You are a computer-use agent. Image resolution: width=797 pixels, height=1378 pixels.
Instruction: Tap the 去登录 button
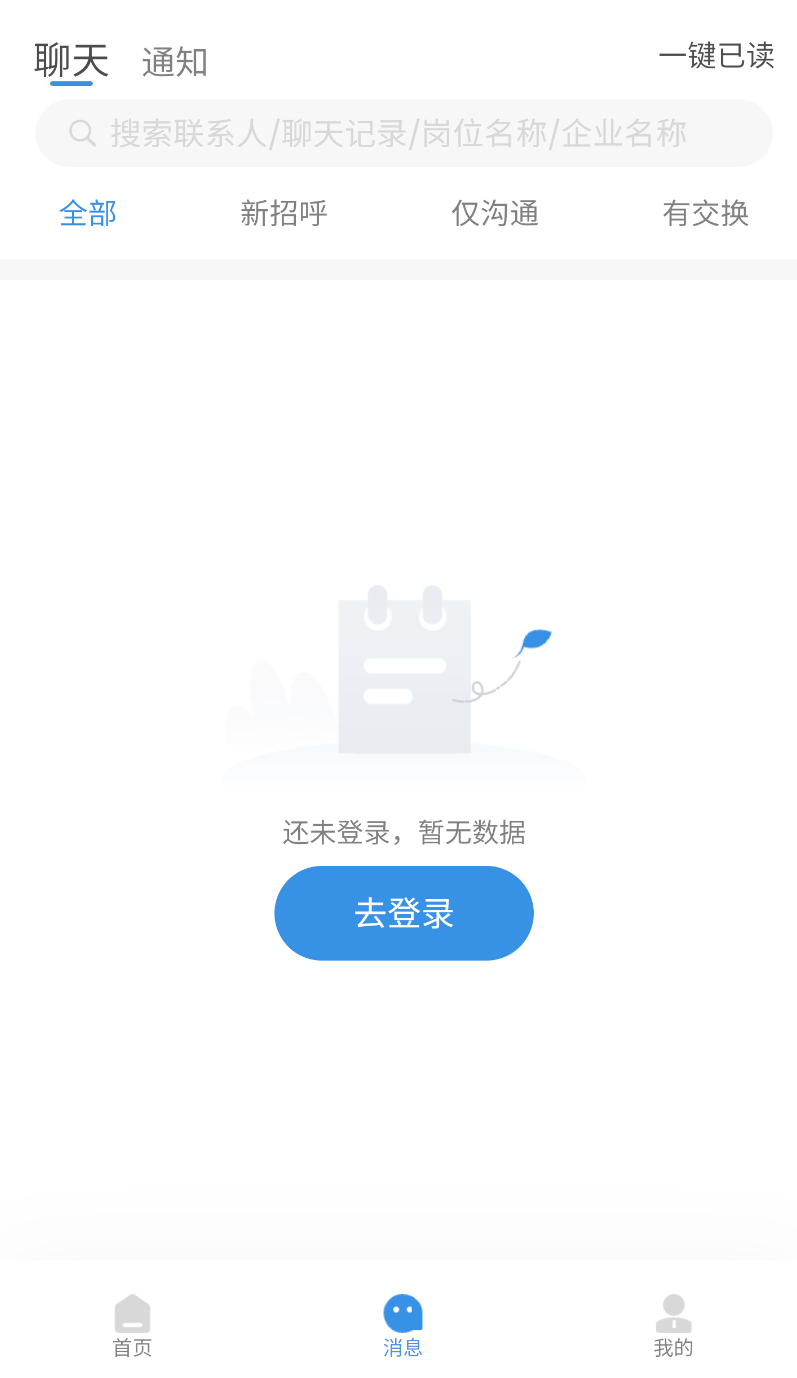click(404, 913)
